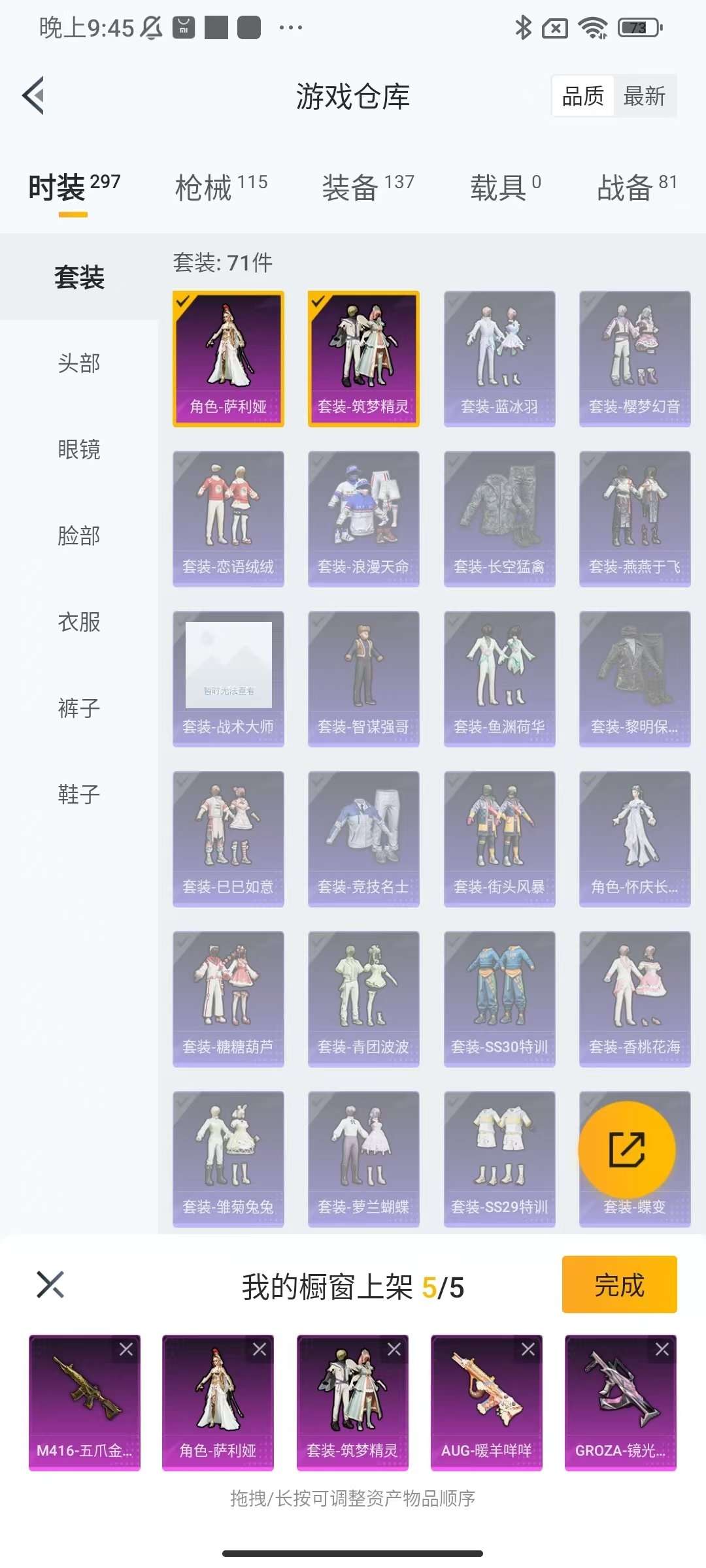This screenshot has width=706, height=1568.
Task: Select the 鞋子 category
Action: tap(79, 794)
